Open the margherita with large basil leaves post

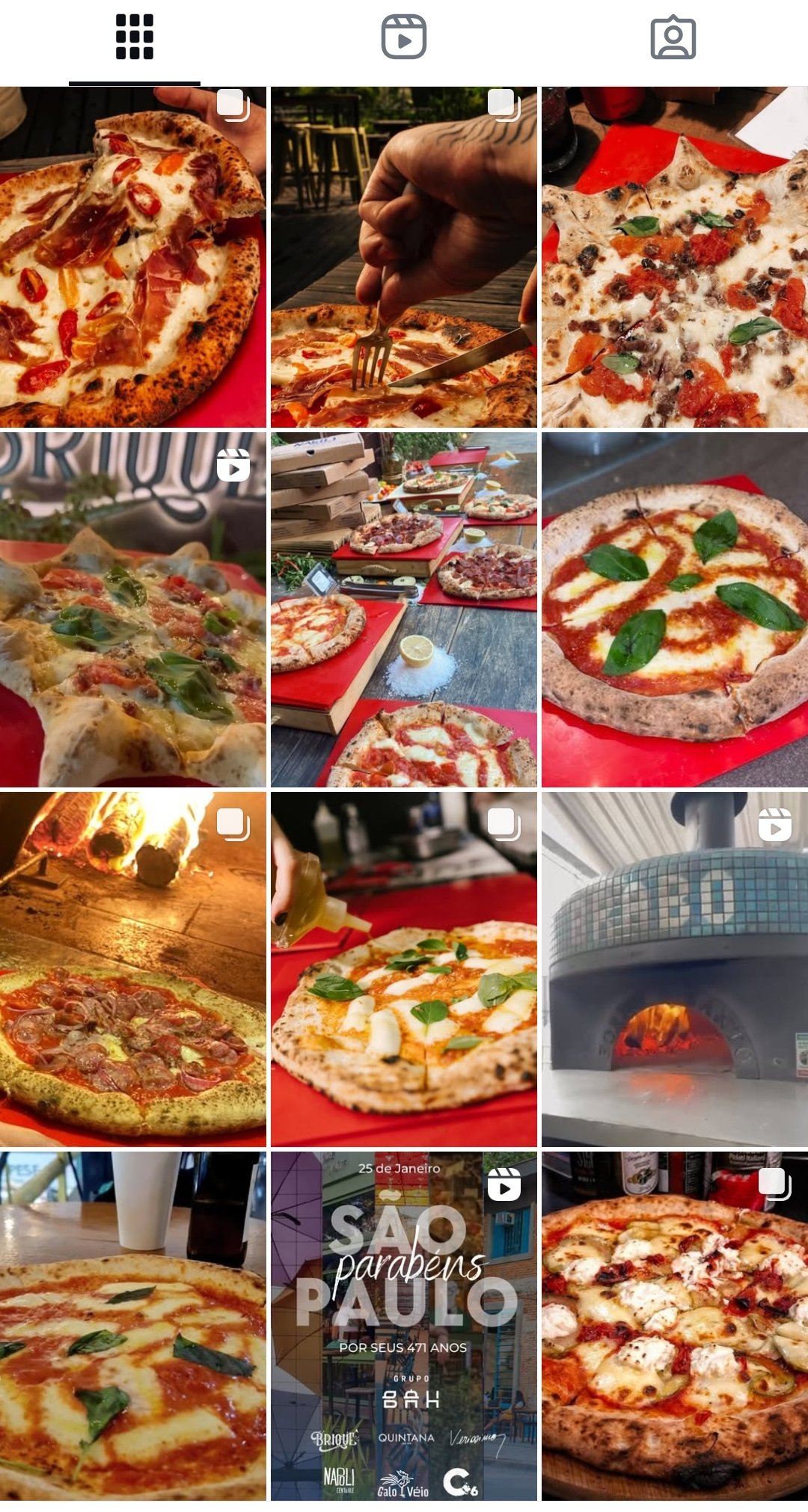[x=674, y=609]
